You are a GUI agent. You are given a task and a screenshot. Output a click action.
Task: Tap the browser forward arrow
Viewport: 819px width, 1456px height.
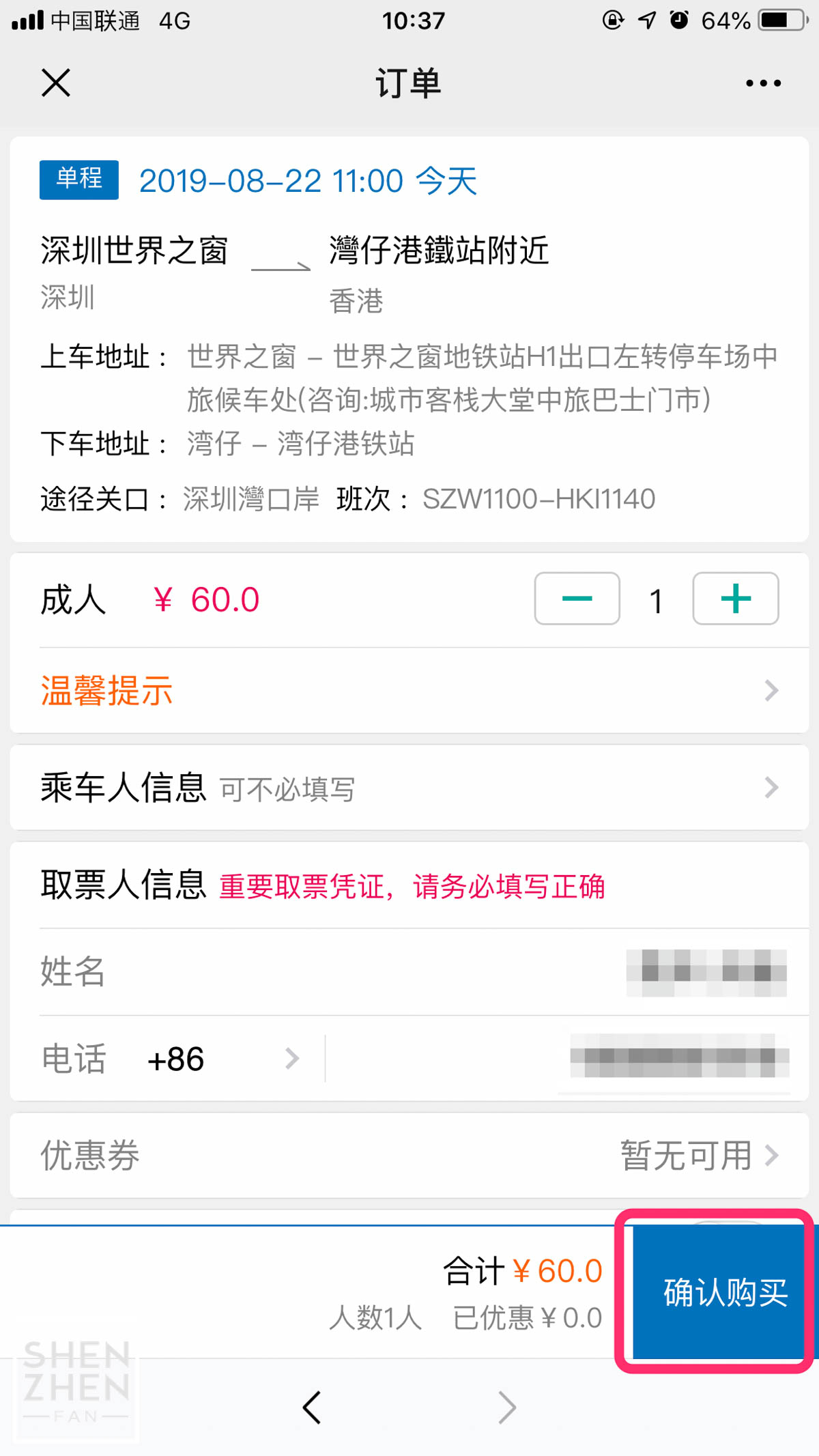tap(507, 1407)
